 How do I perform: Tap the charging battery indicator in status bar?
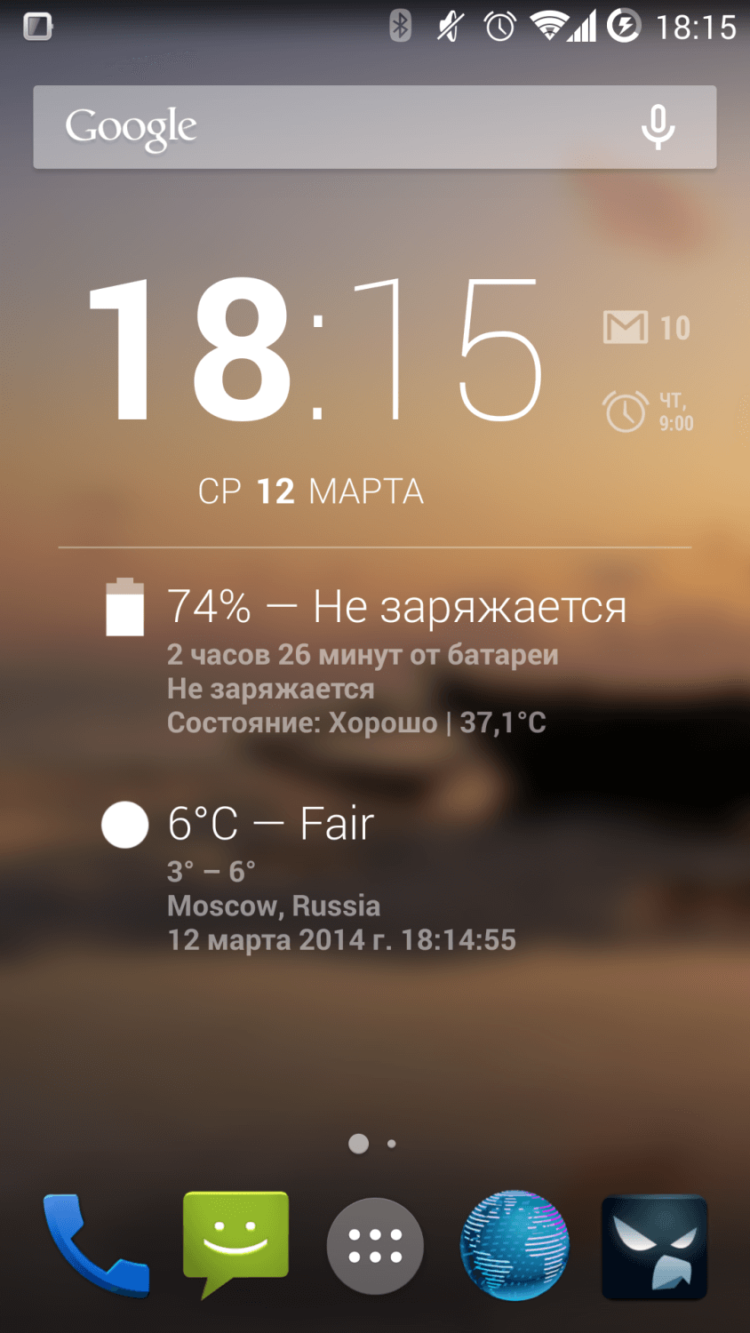623,28
